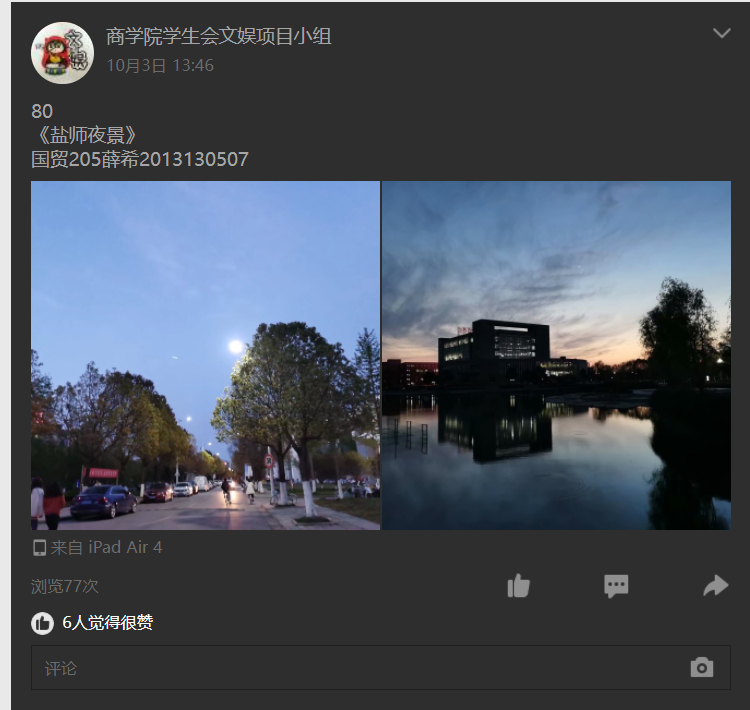
Task: Open the 商学院学生会文娱项目小组 profile avatar
Action: pyautogui.click(x=62, y=53)
